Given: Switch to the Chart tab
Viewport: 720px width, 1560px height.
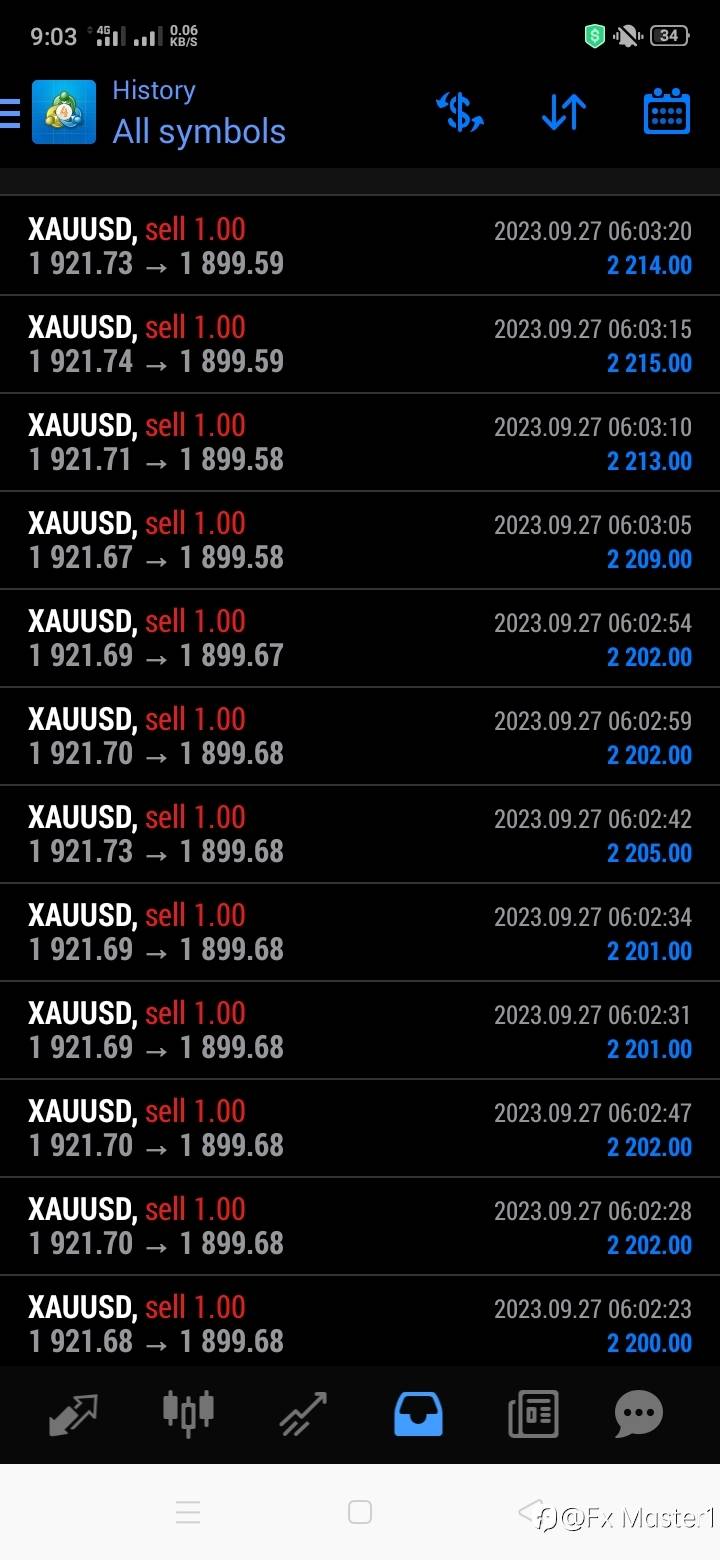Looking at the screenshot, I should pos(188,1412).
